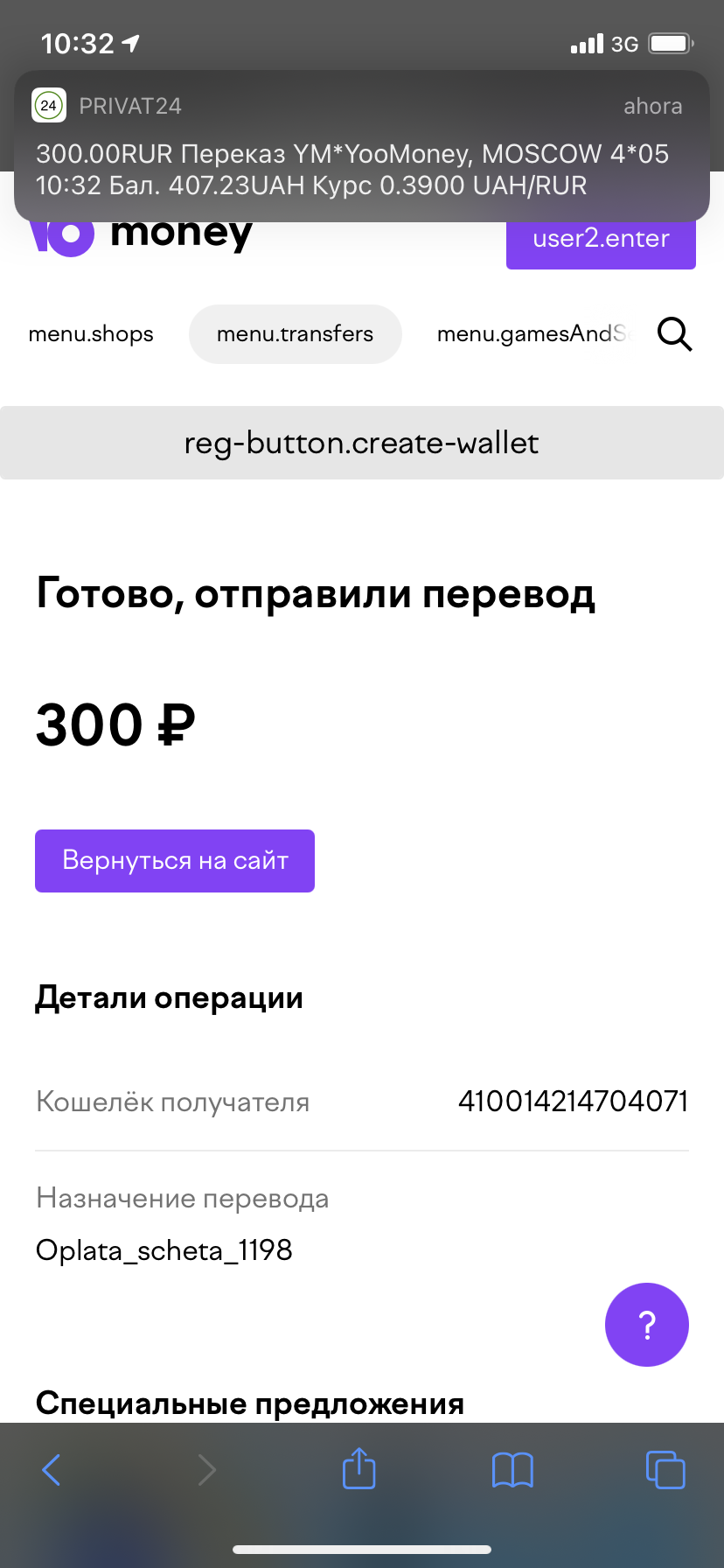Open Safari bookmarks

coord(512,1470)
